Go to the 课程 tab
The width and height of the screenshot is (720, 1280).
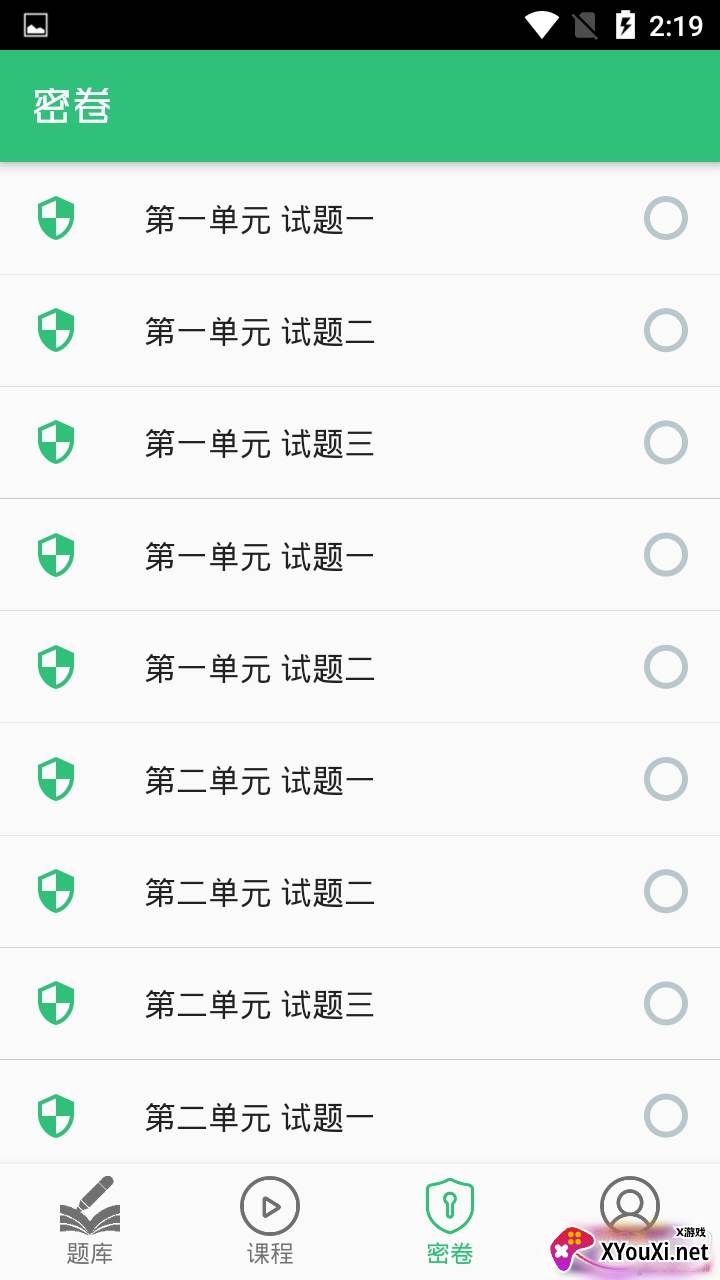coord(270,1220)
